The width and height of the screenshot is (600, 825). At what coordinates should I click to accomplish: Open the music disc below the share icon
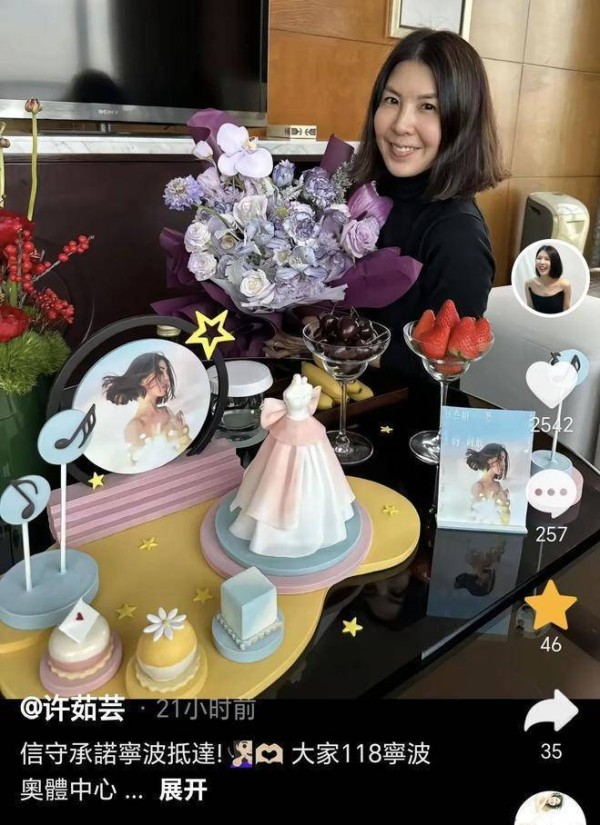click(x=551, y=810)
